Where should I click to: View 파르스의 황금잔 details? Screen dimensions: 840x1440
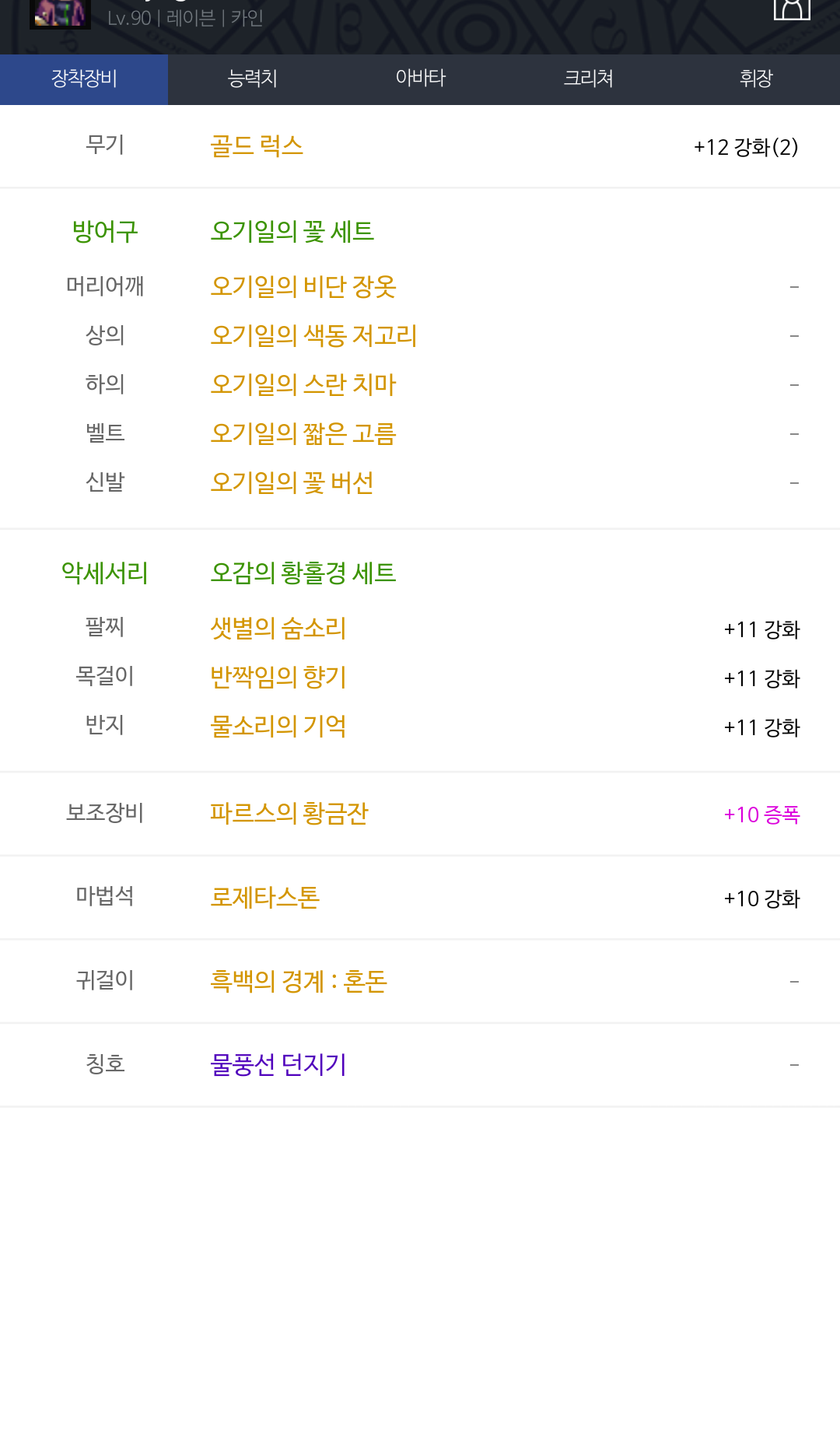click(x=289, y=814)
